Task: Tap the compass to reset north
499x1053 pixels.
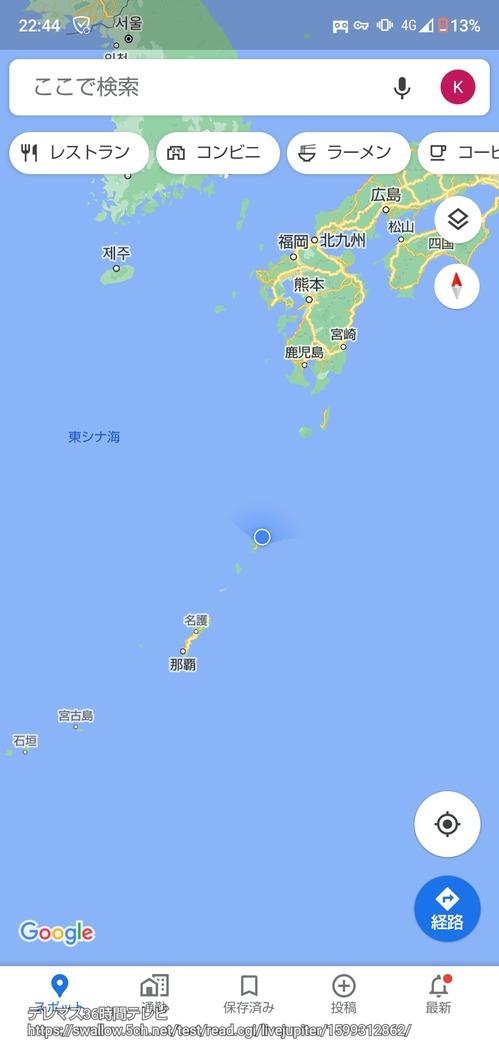Action: pos(457,286)
